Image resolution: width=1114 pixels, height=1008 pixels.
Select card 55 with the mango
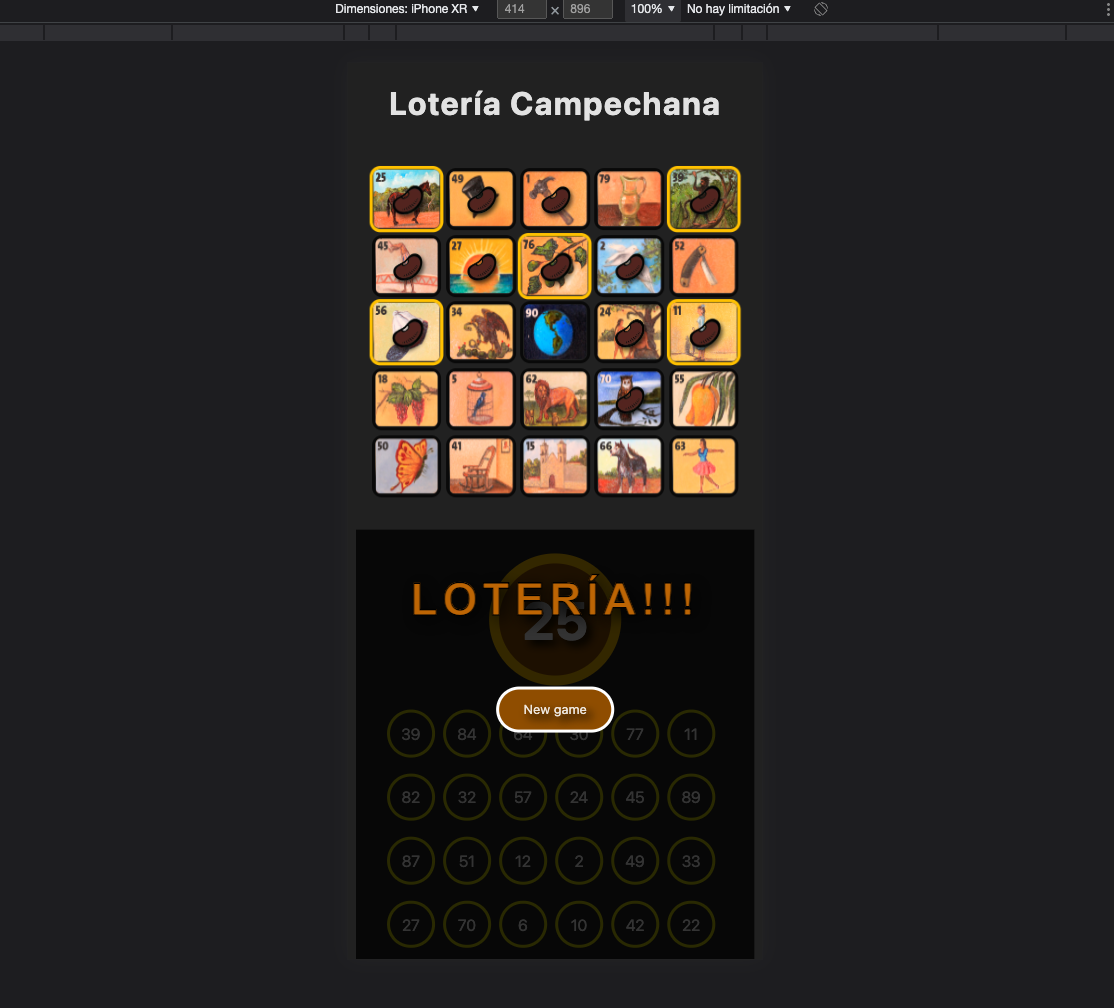[704, 399]
